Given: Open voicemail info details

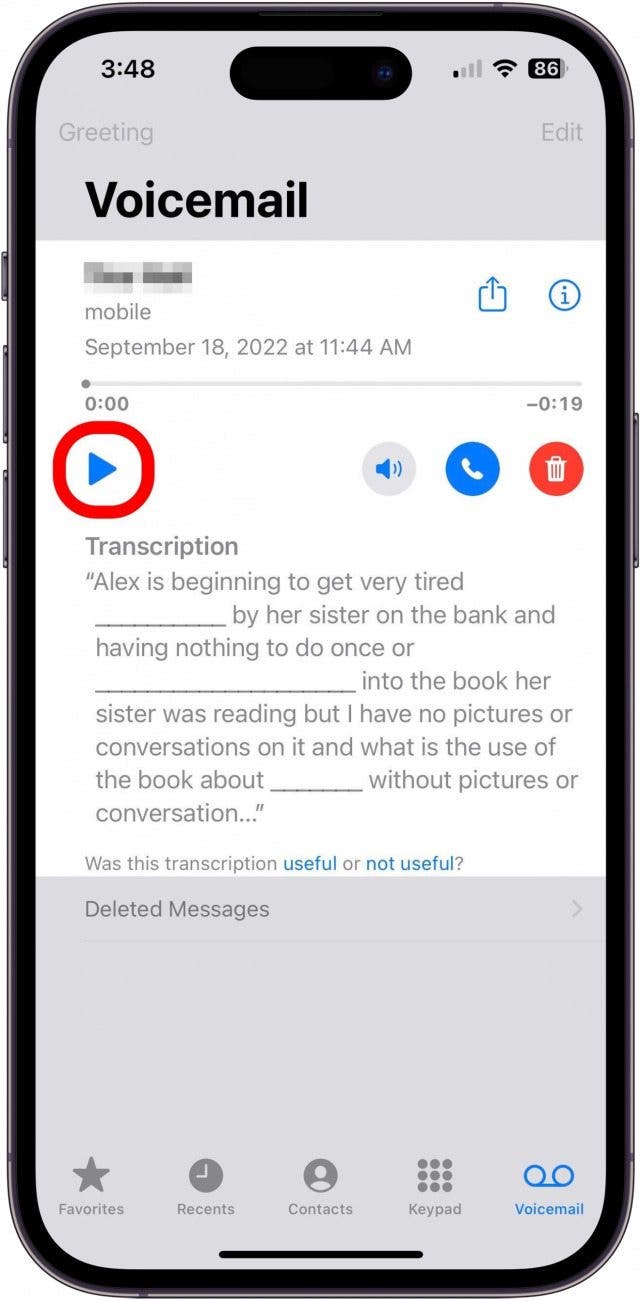Looking at the screenshot, I should 565,295.
